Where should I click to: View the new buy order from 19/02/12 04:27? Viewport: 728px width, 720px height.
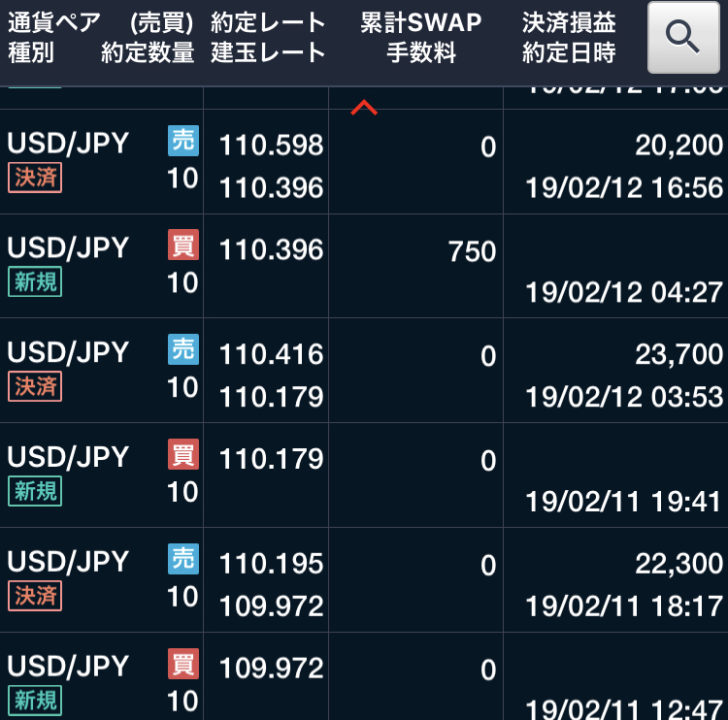tap(364, 267)
